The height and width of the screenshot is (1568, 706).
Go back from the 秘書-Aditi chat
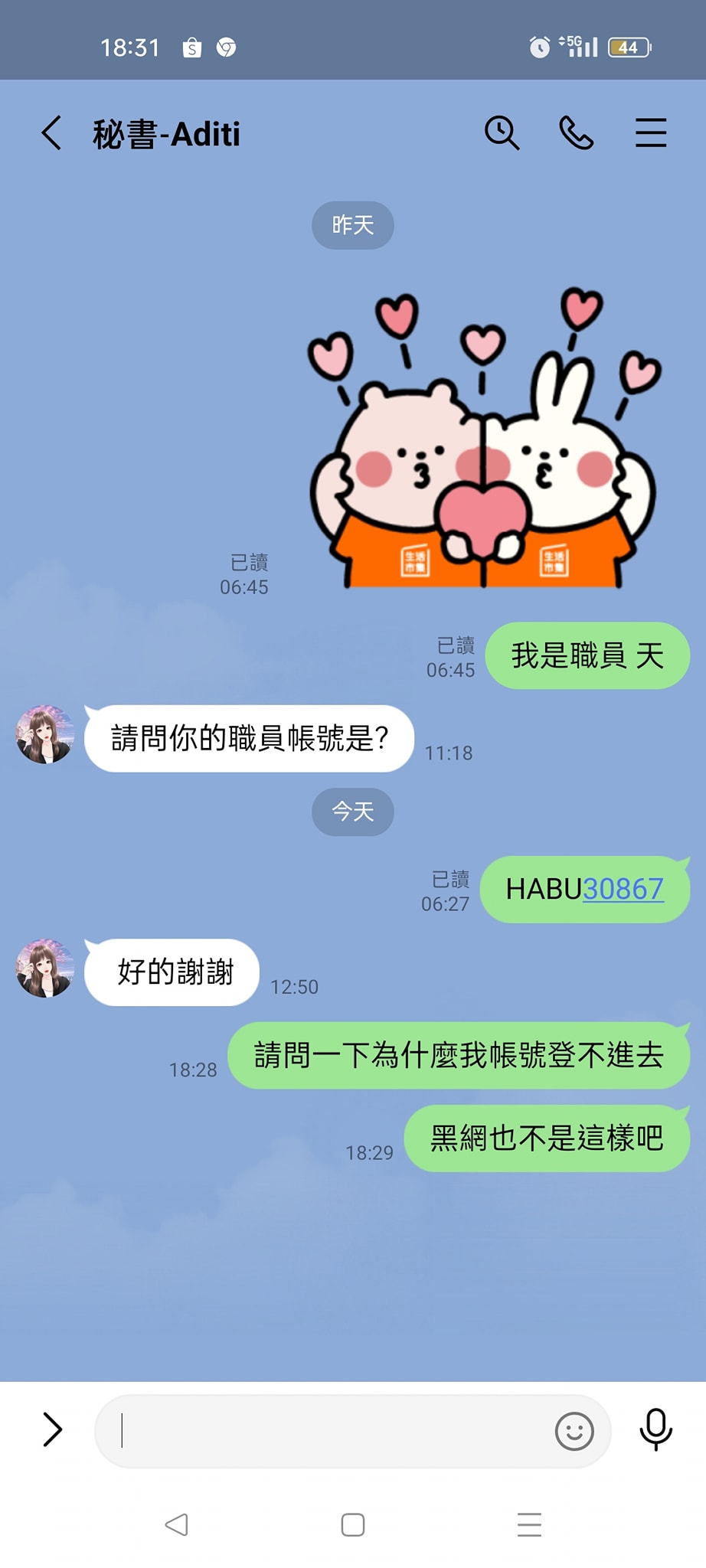point(51,133)
